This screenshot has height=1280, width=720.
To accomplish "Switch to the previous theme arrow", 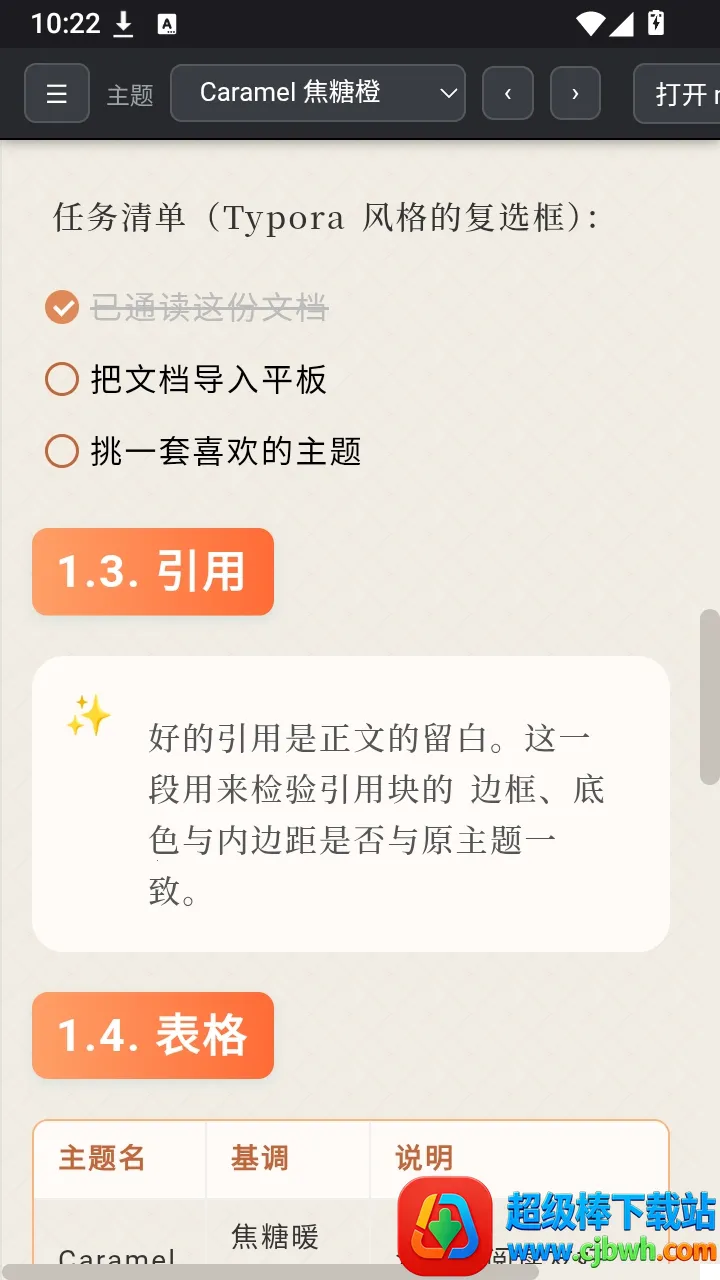I will pos(508,93).
